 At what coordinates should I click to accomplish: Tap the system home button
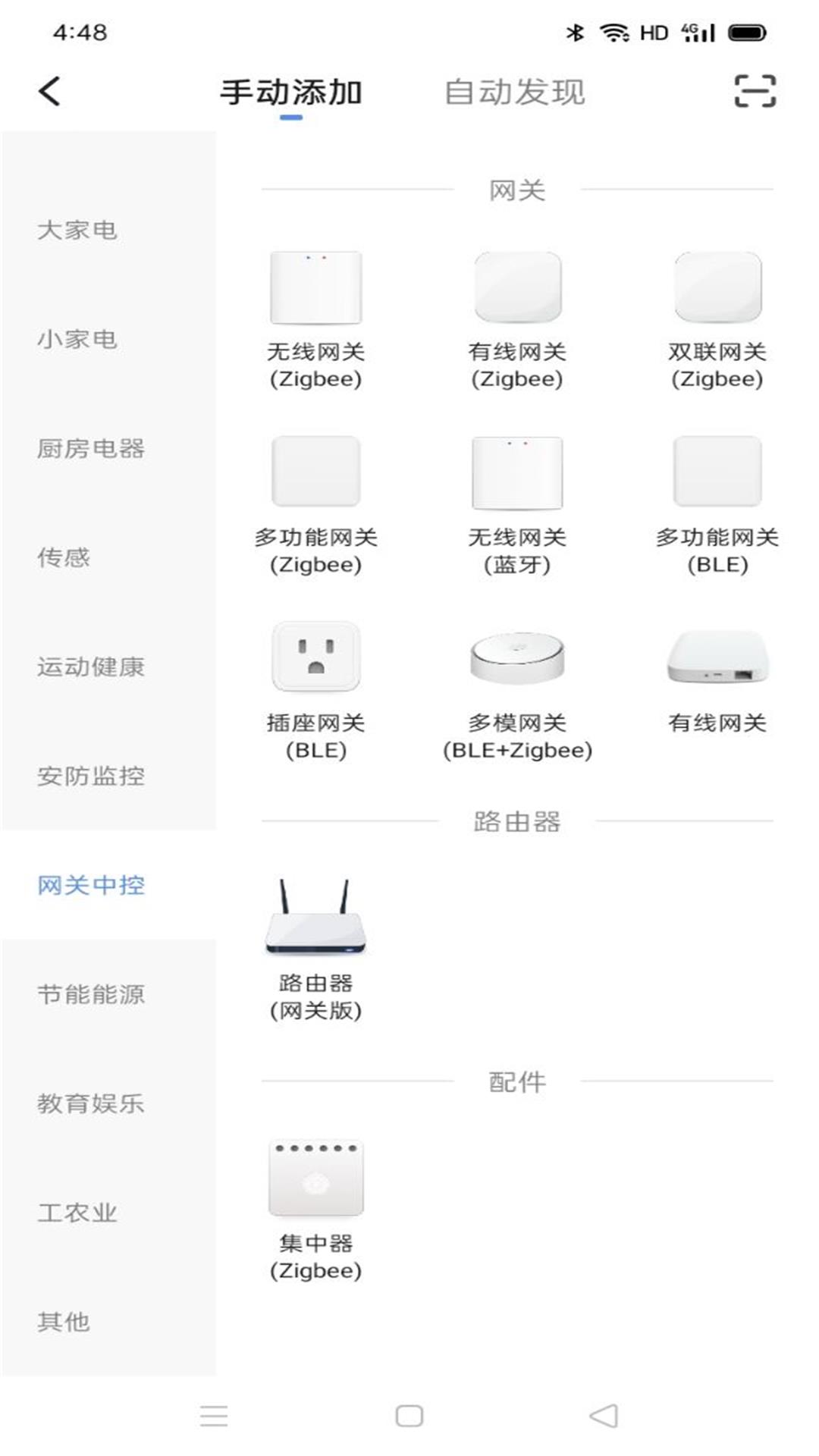coord(409,1416)
